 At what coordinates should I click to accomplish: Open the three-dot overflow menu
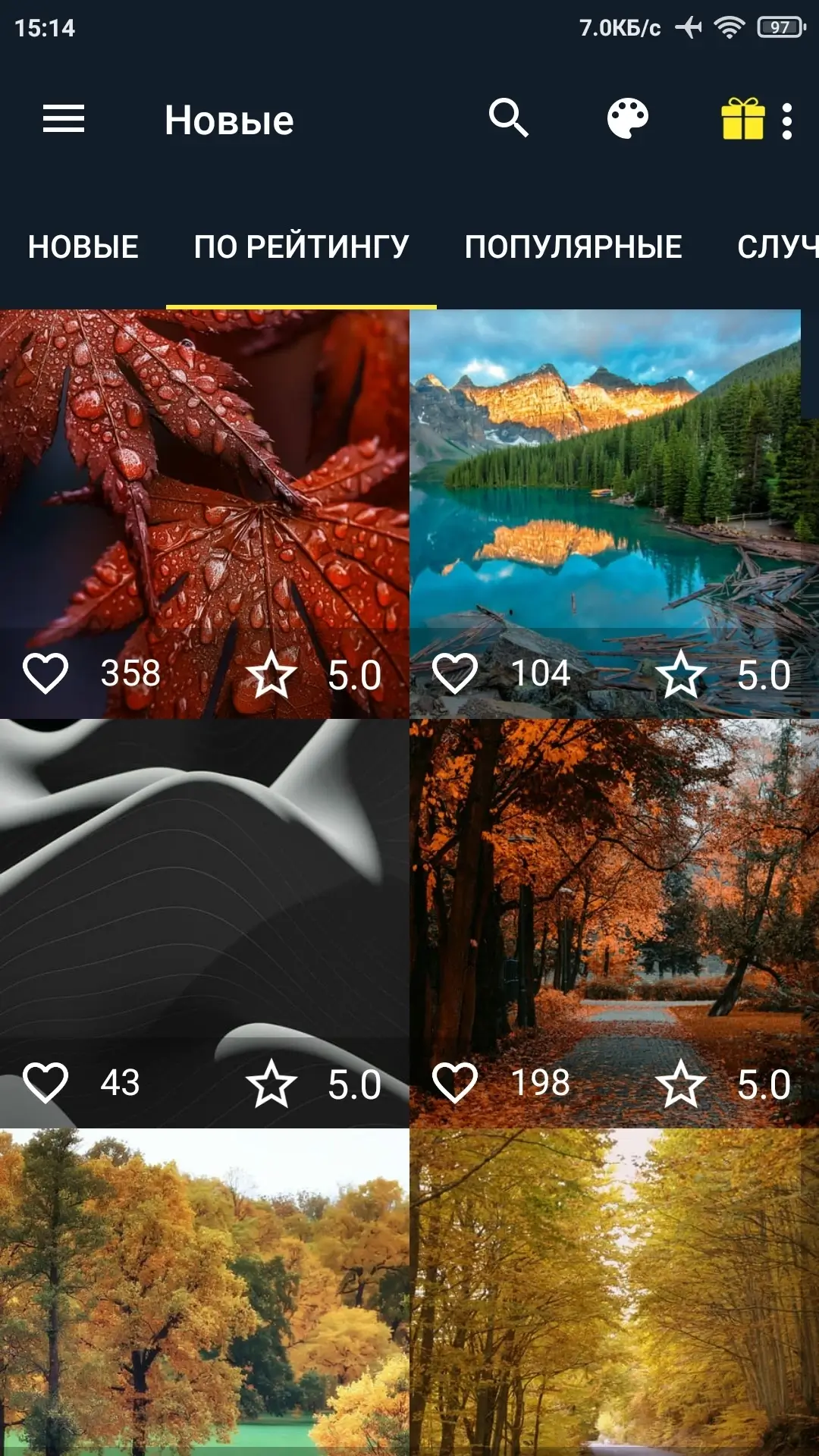pyautogui.click(x=787, y=121)
